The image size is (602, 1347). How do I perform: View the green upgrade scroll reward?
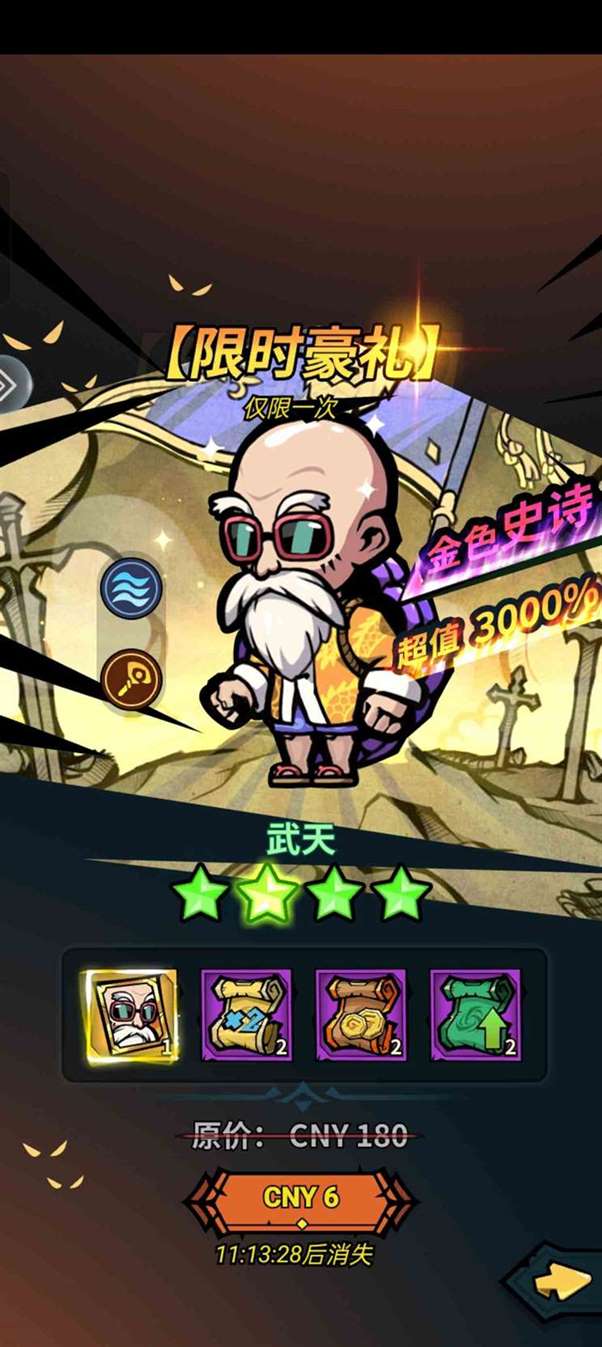coord(475,1014)
